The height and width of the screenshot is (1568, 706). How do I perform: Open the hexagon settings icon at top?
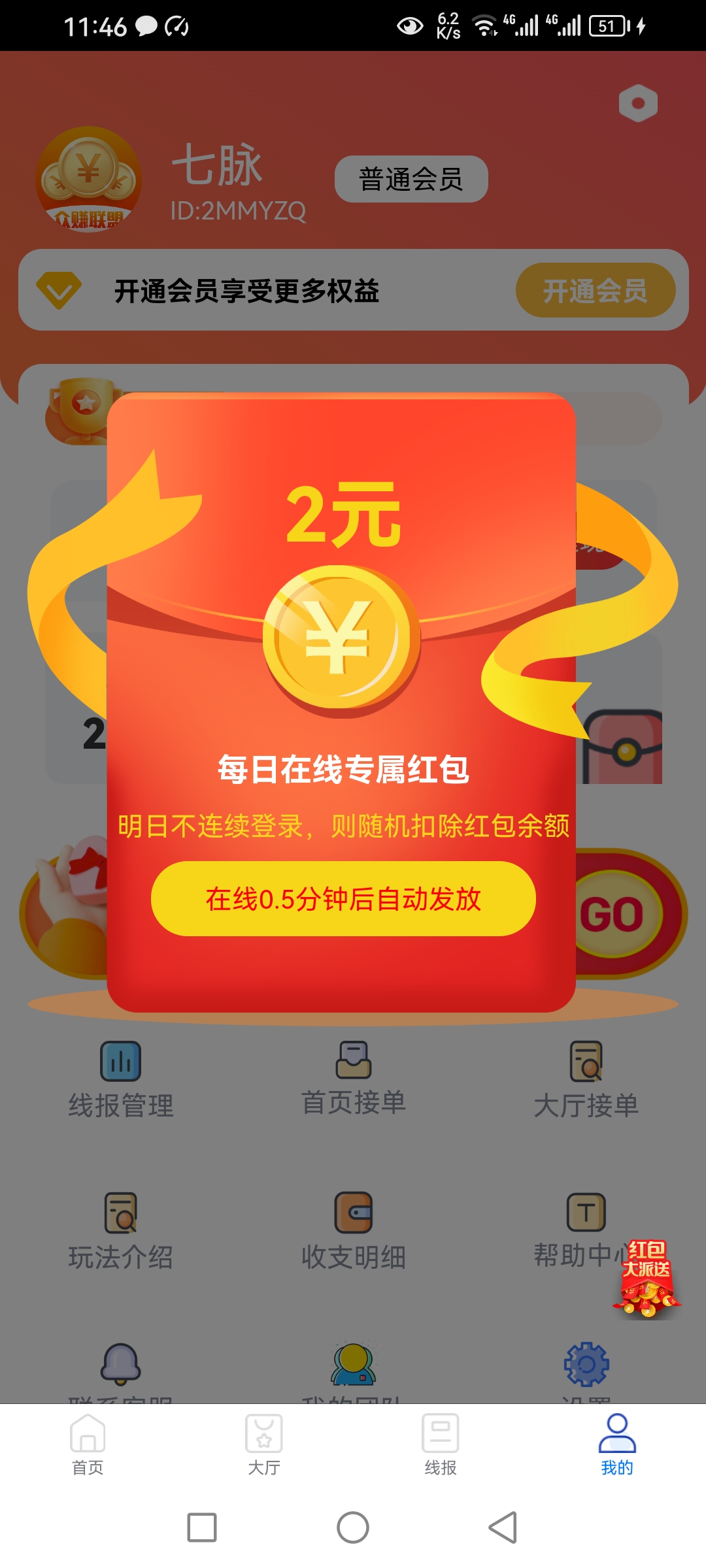(638, 103)
